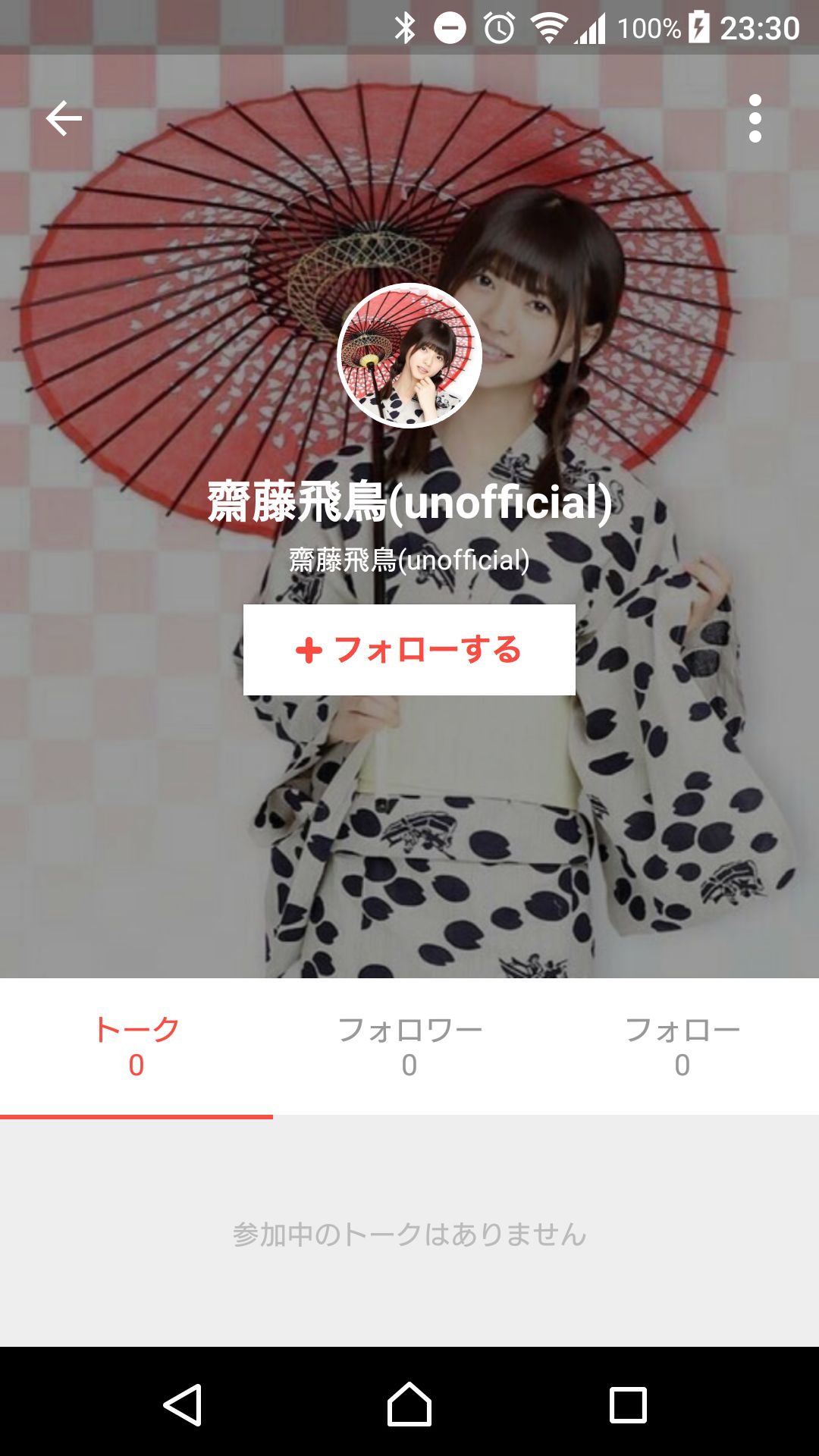The height and width of the screenshot is (1456, 819).
Task: Select the トーク tab
Action: [x=136, y=1046]
